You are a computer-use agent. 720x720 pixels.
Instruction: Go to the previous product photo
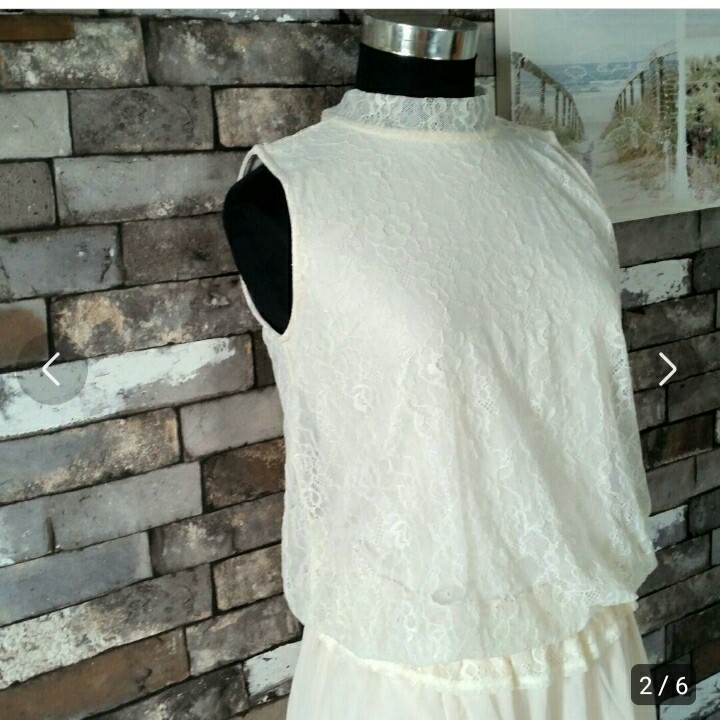click(52, 369)
